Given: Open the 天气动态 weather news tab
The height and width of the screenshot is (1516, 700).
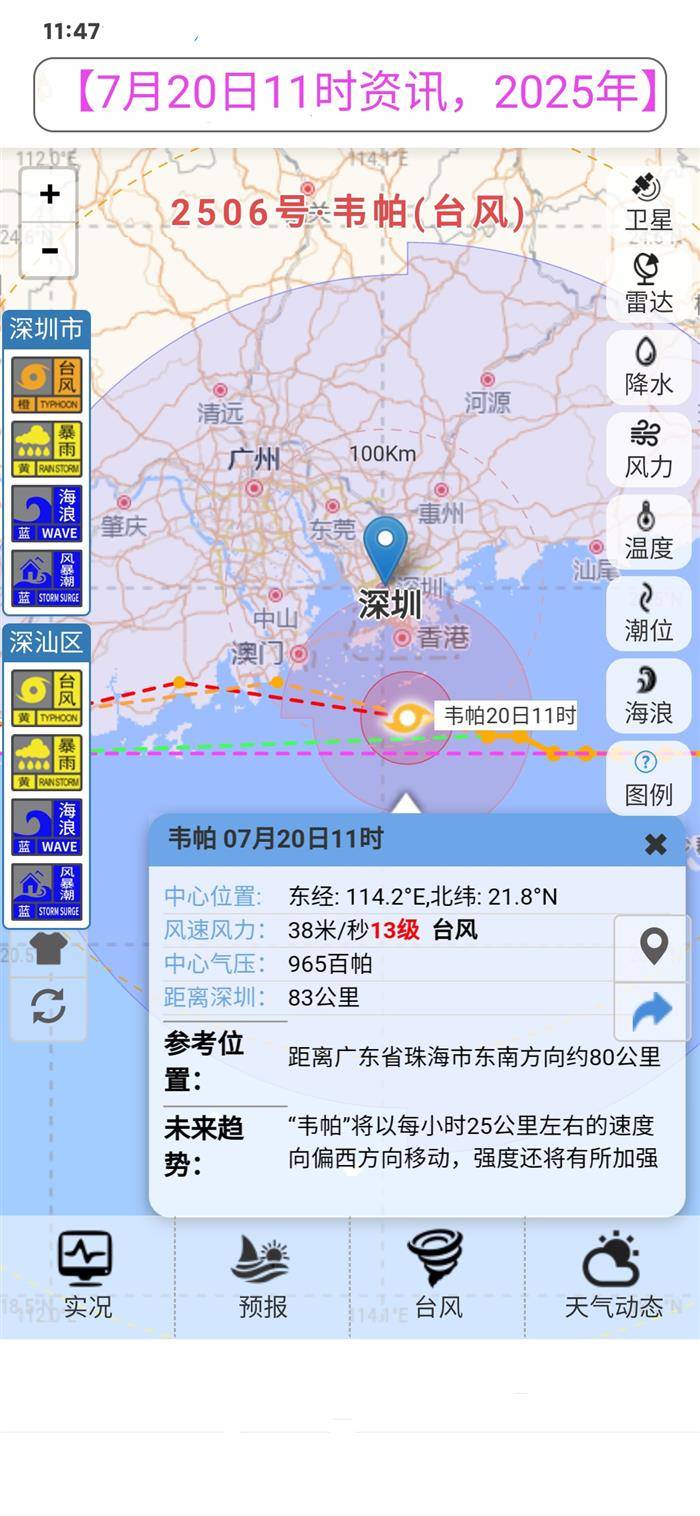Looking at the screenshot, I should click(613, 1275).
